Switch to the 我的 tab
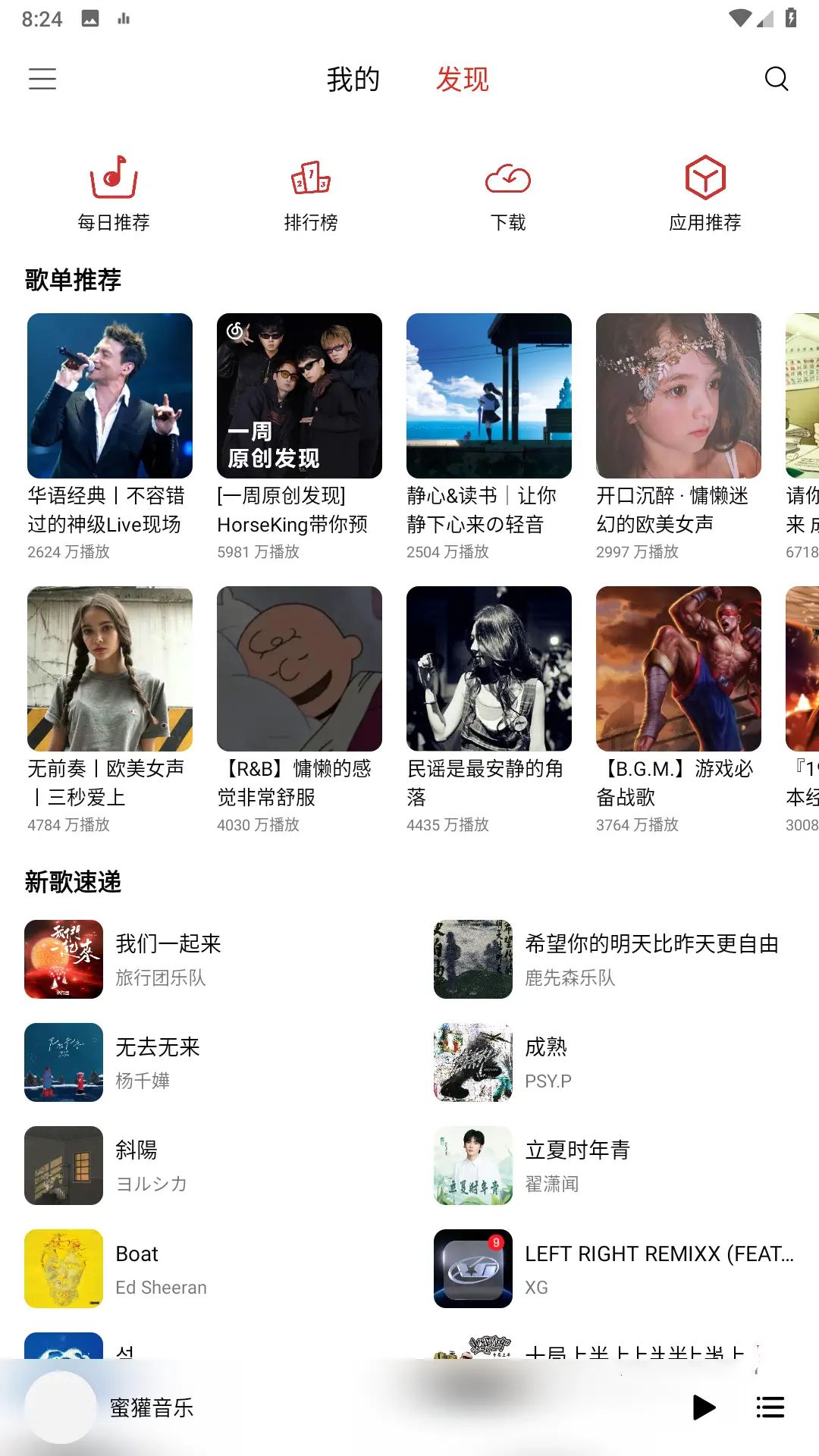 (x=353, y=80)
